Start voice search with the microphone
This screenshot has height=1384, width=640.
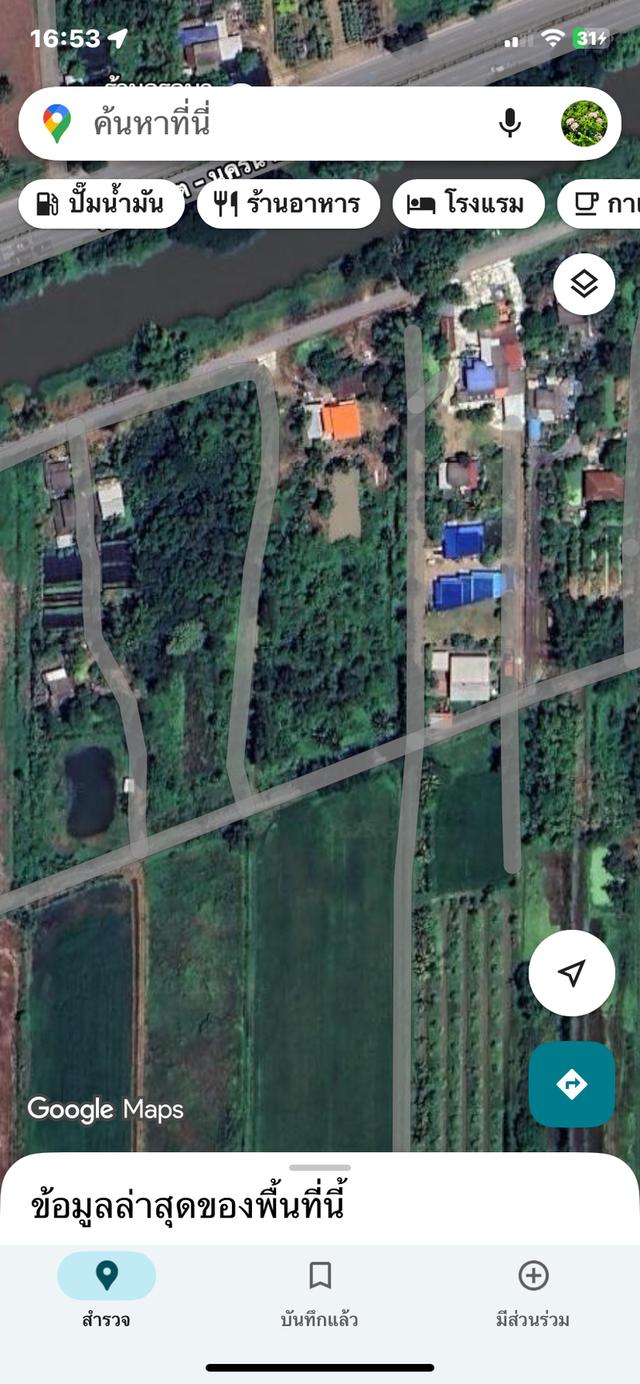coord(510,124)
